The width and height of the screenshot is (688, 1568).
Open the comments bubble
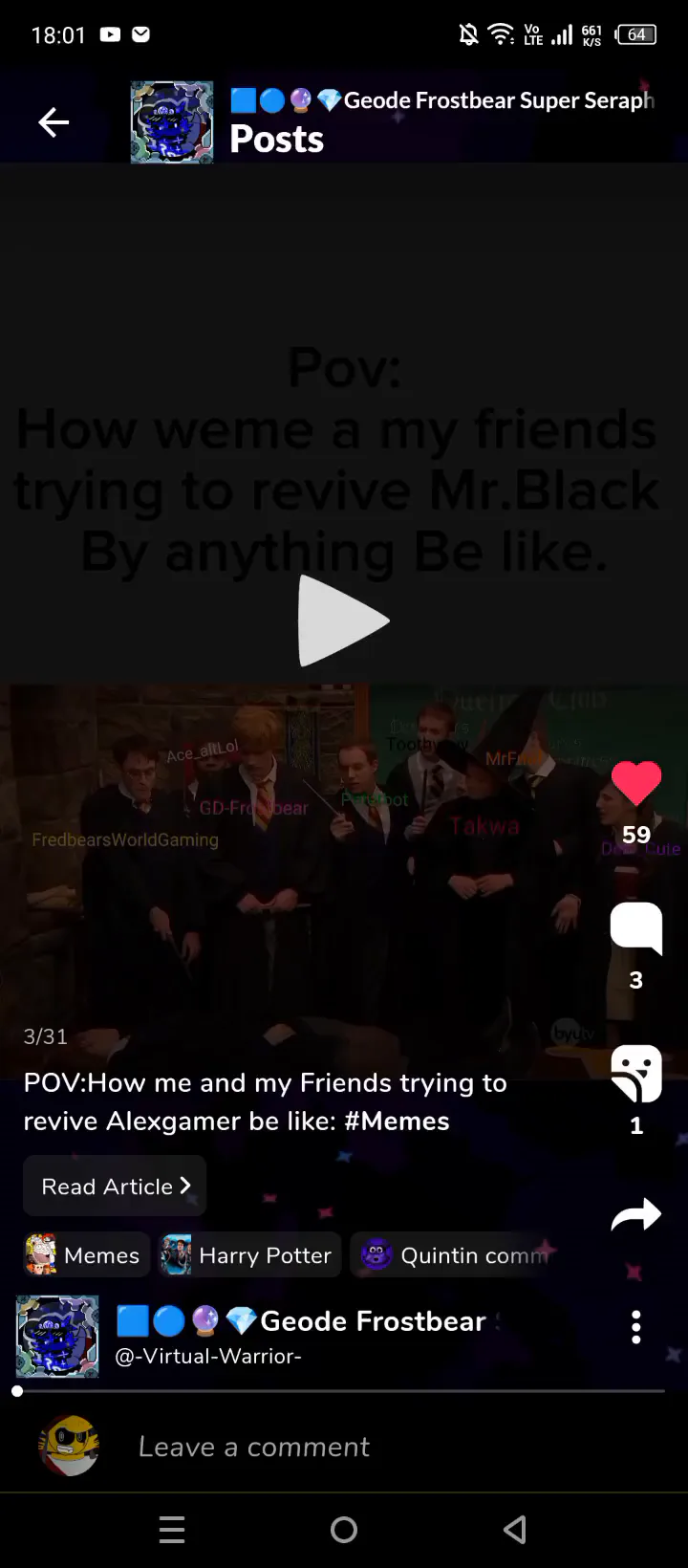(x=636, y=927)
